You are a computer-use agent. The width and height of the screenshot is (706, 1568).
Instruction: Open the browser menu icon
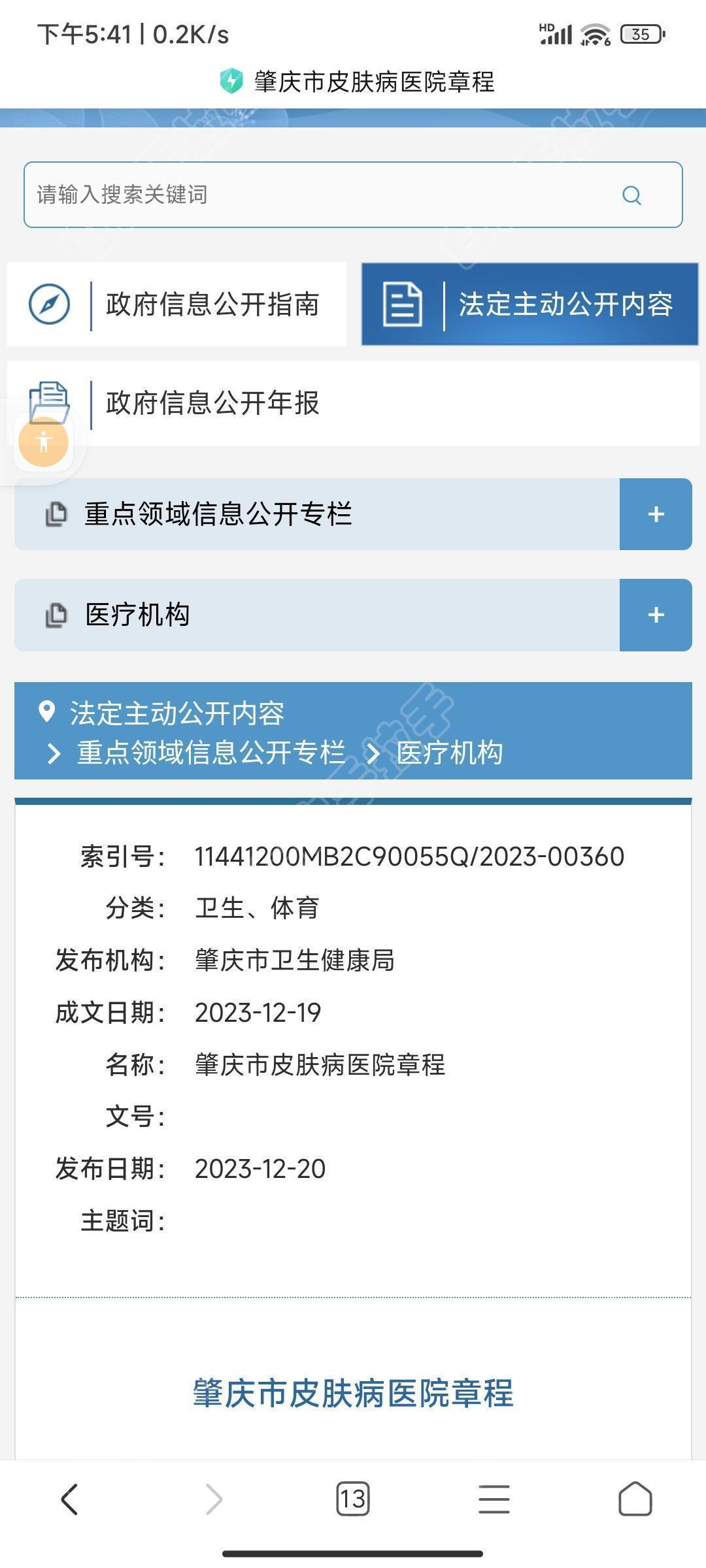pyautogui.click(x=494, y=1499)
